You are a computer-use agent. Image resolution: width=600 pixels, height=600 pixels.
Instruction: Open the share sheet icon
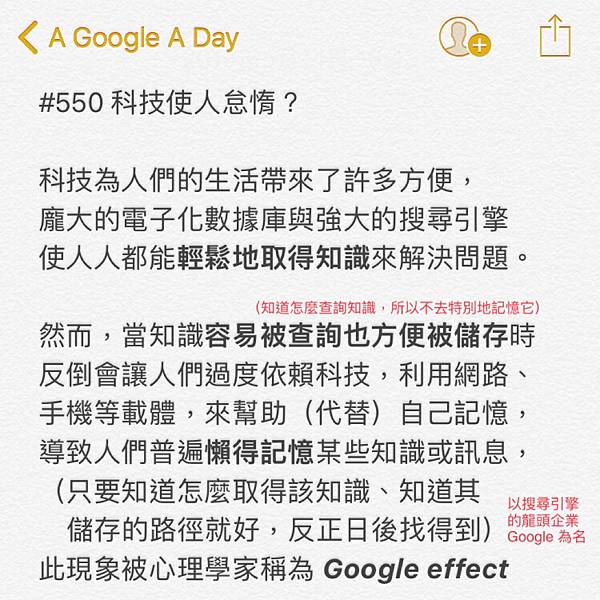(x=554, y=36)
